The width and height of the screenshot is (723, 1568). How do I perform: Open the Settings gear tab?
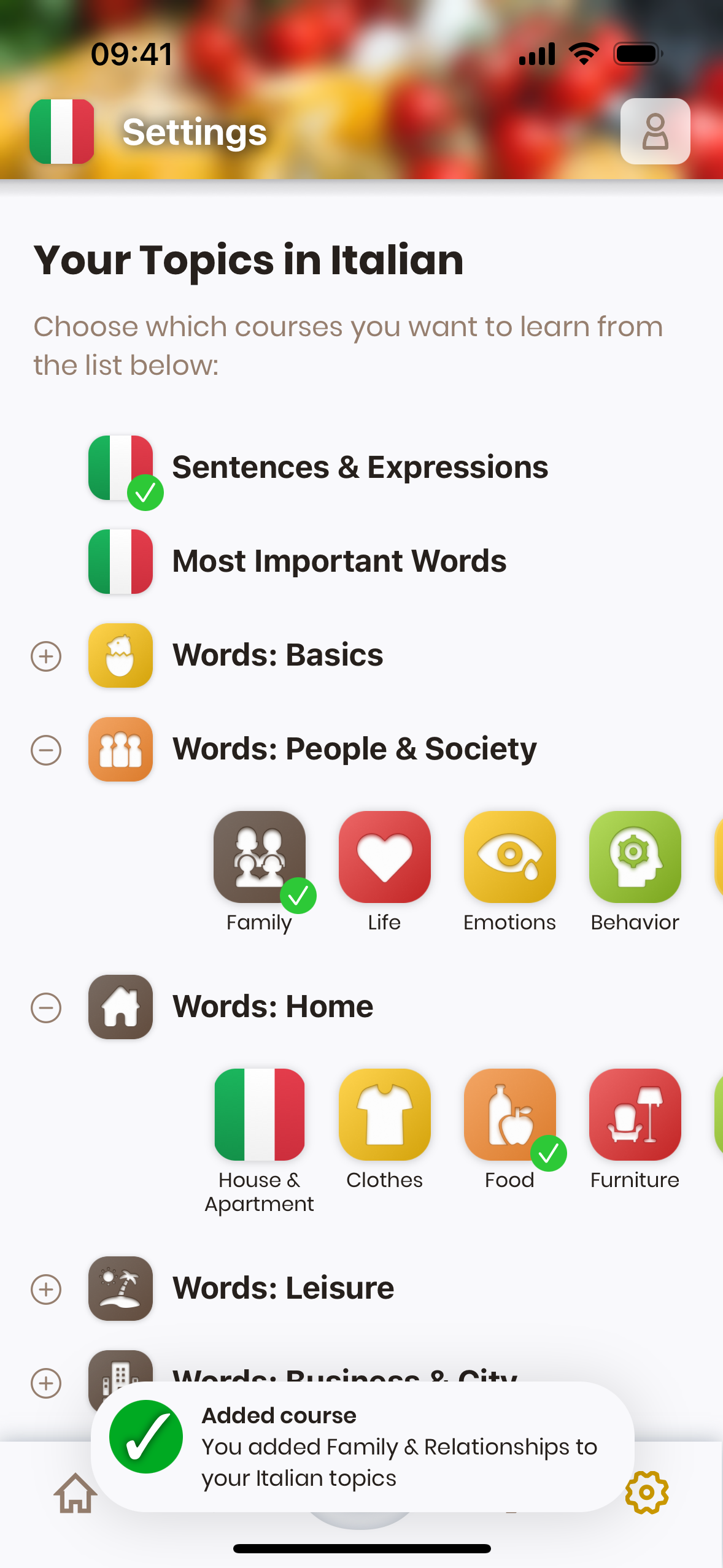647,1492
